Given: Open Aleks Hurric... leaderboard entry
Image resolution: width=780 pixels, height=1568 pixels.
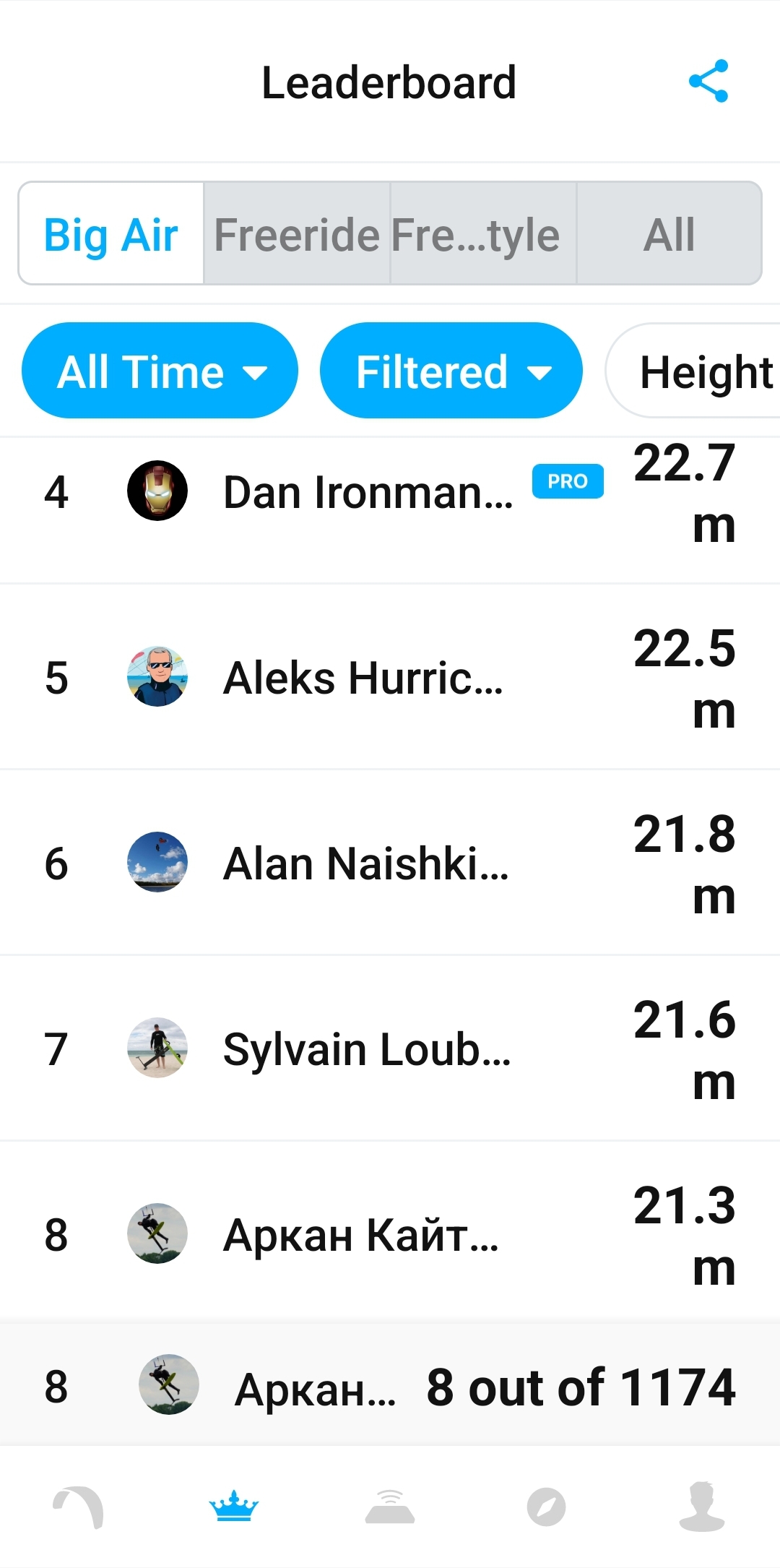Looking at the screenshot, I should click(390, 677).
